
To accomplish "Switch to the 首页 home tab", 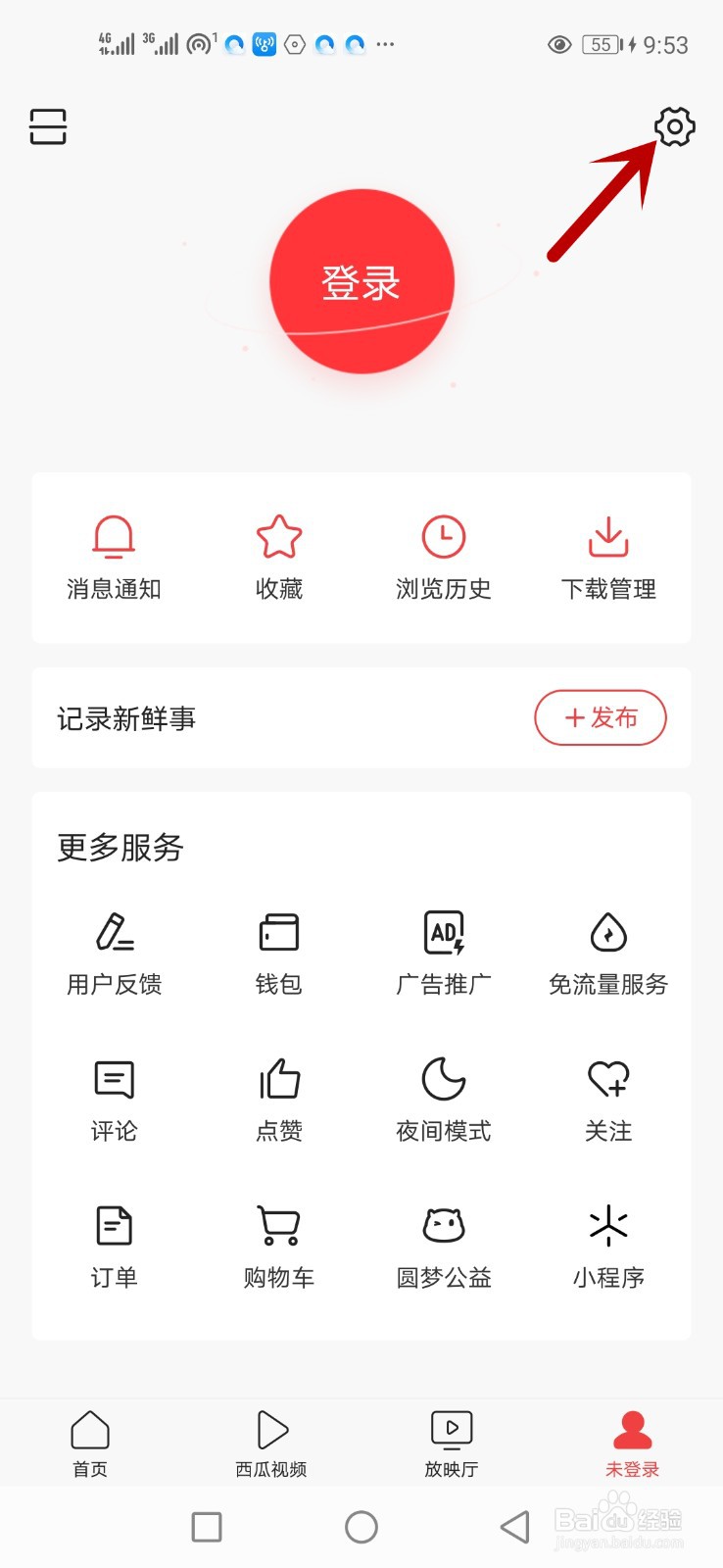I will pos(90,1443).
